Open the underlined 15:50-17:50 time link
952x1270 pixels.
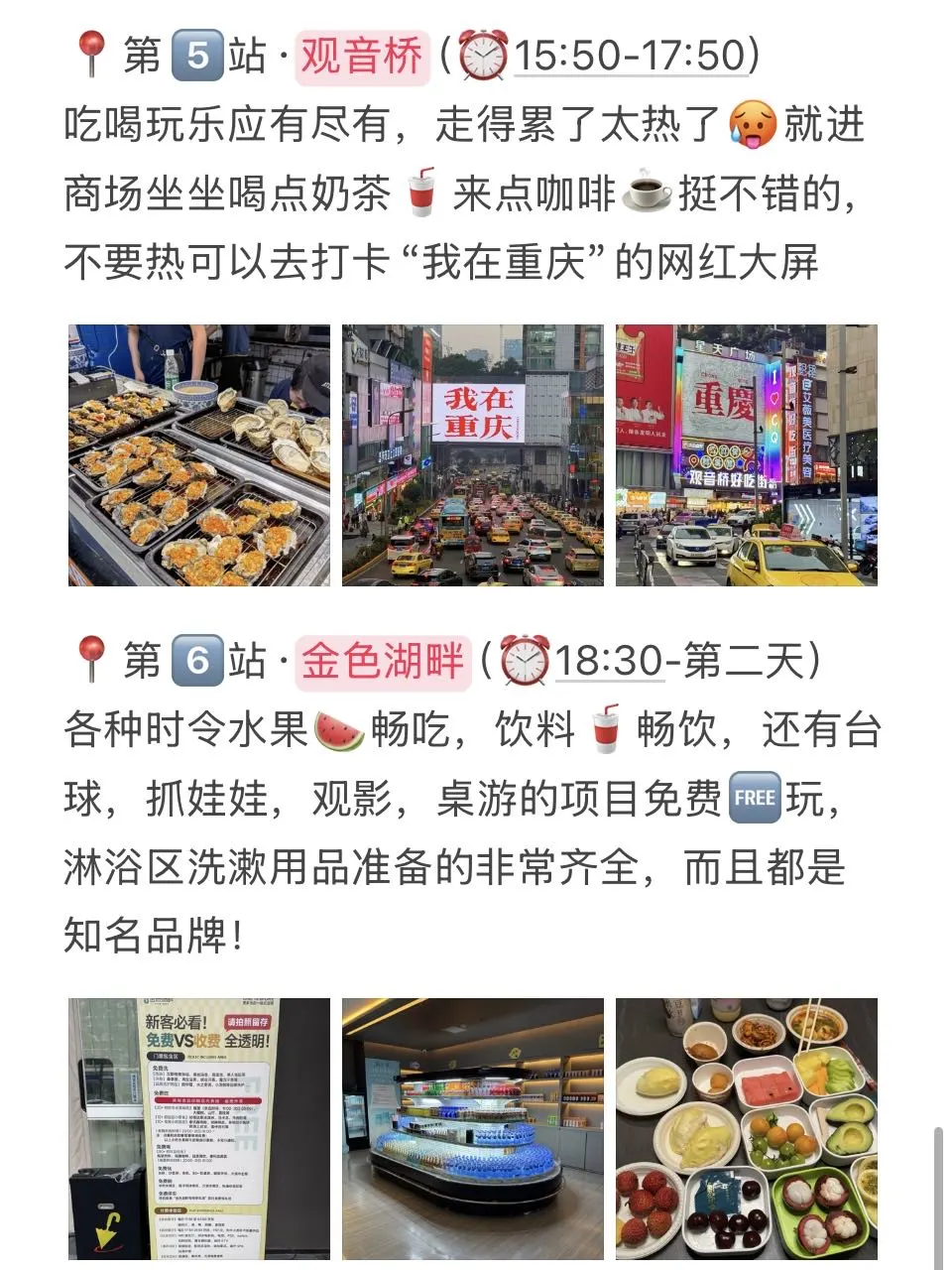[629, 57]
